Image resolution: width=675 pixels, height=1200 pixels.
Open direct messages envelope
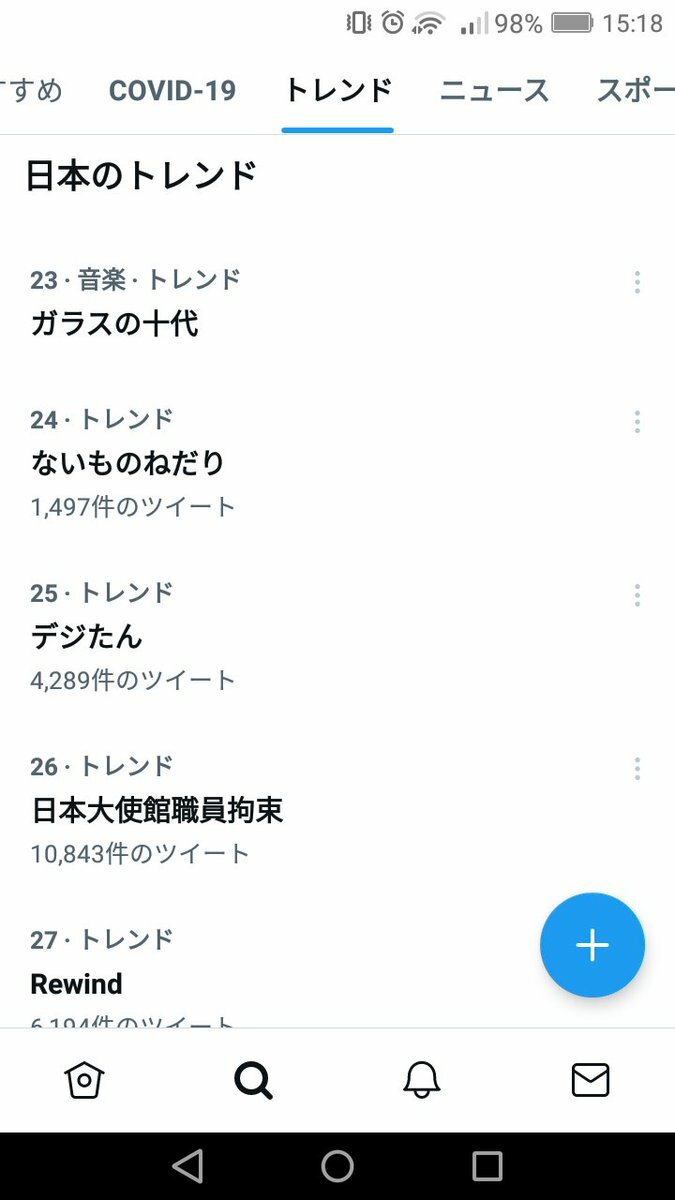tap(590, 1080)
